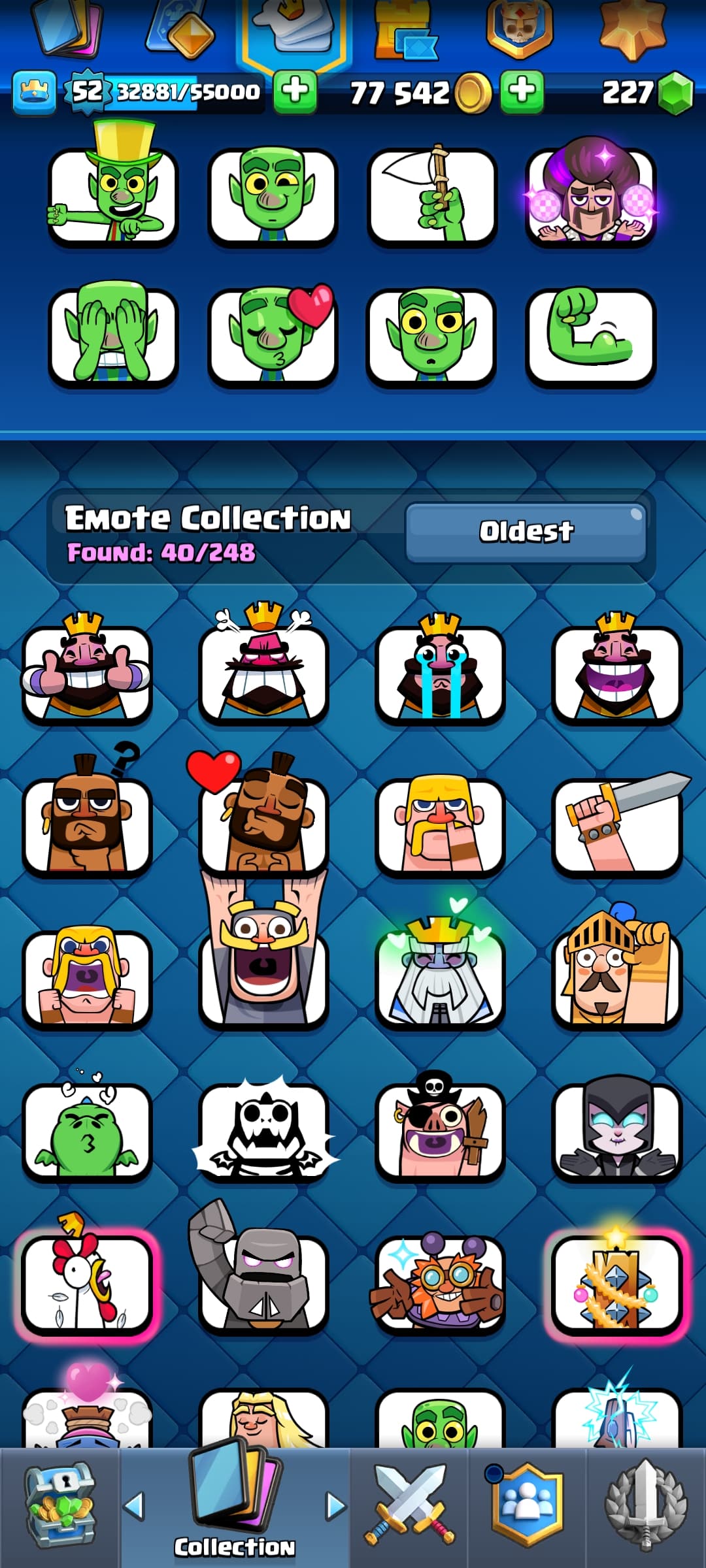
Task: Open the clan social tab
Action: [527, 1506]
